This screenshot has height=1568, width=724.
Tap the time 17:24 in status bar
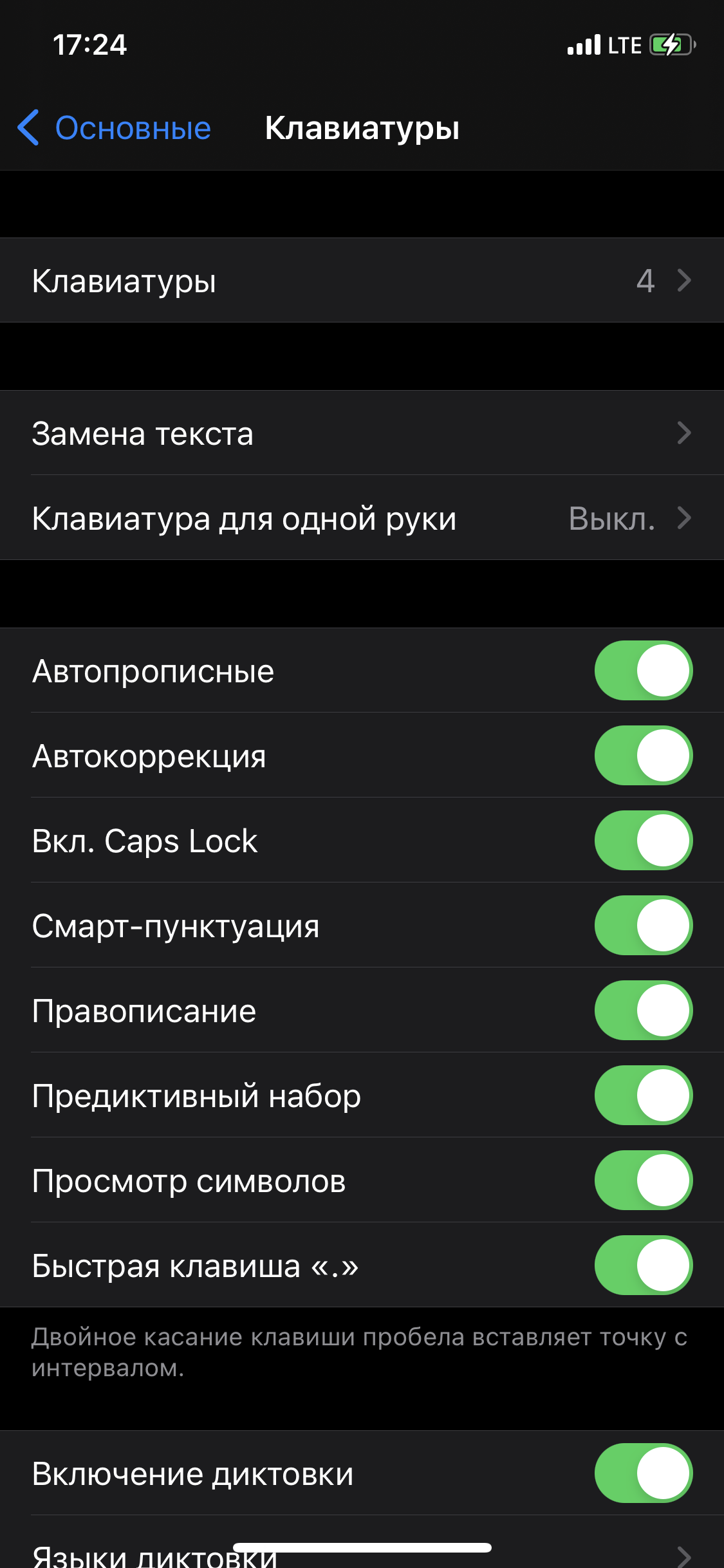pos(90,44)
